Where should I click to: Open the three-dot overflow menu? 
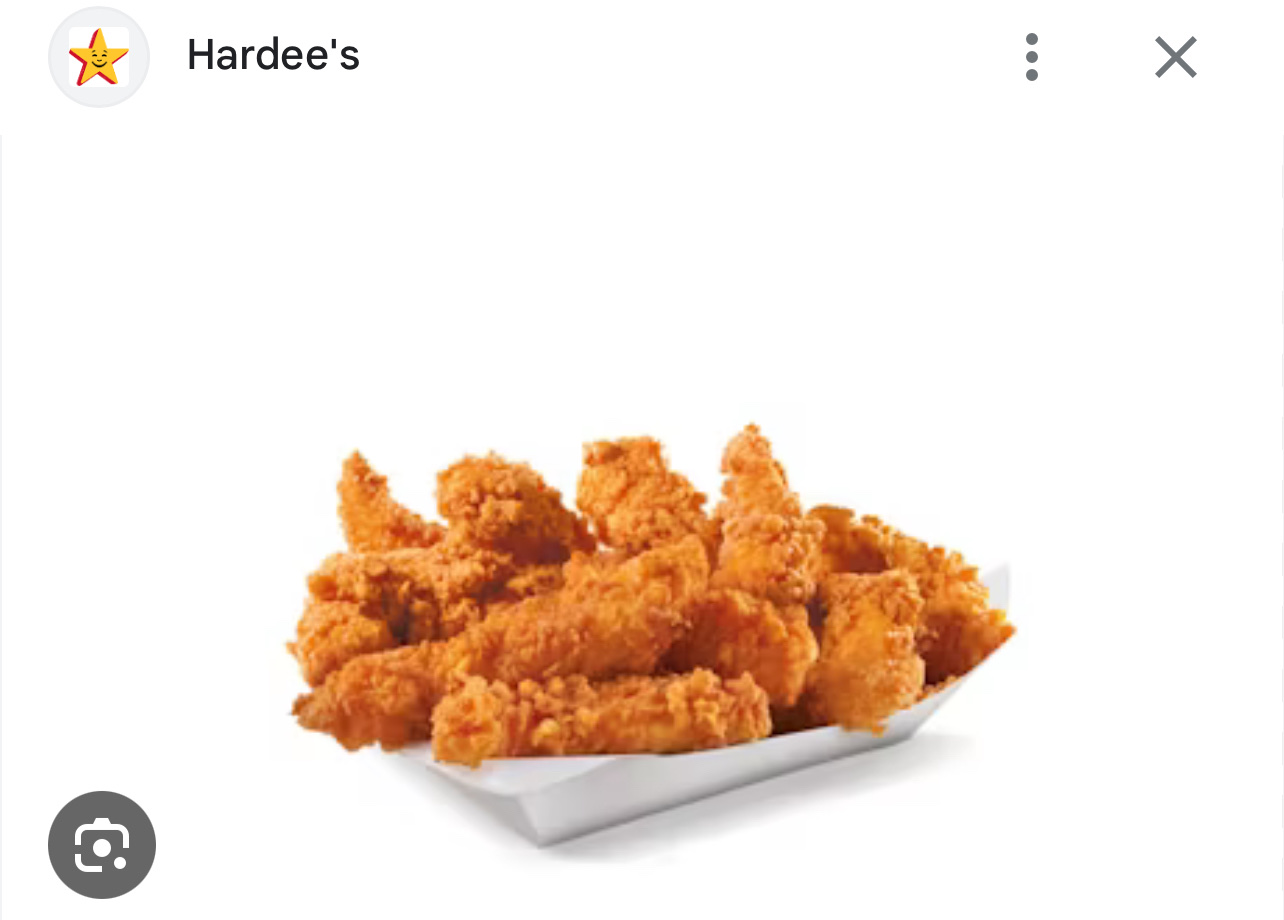click(1031, 57)
